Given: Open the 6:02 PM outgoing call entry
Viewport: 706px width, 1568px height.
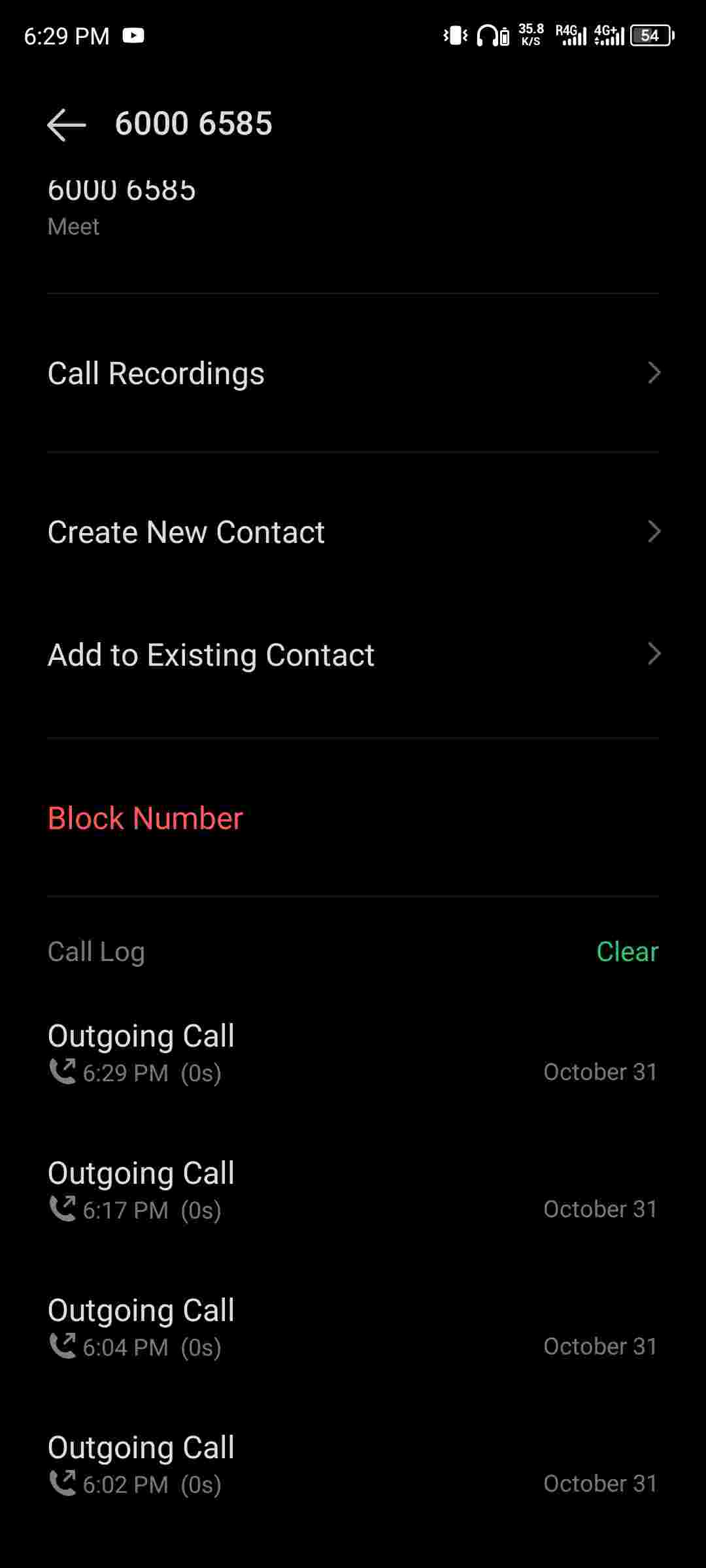Looking at the screenshot, I should [353, 1465].
